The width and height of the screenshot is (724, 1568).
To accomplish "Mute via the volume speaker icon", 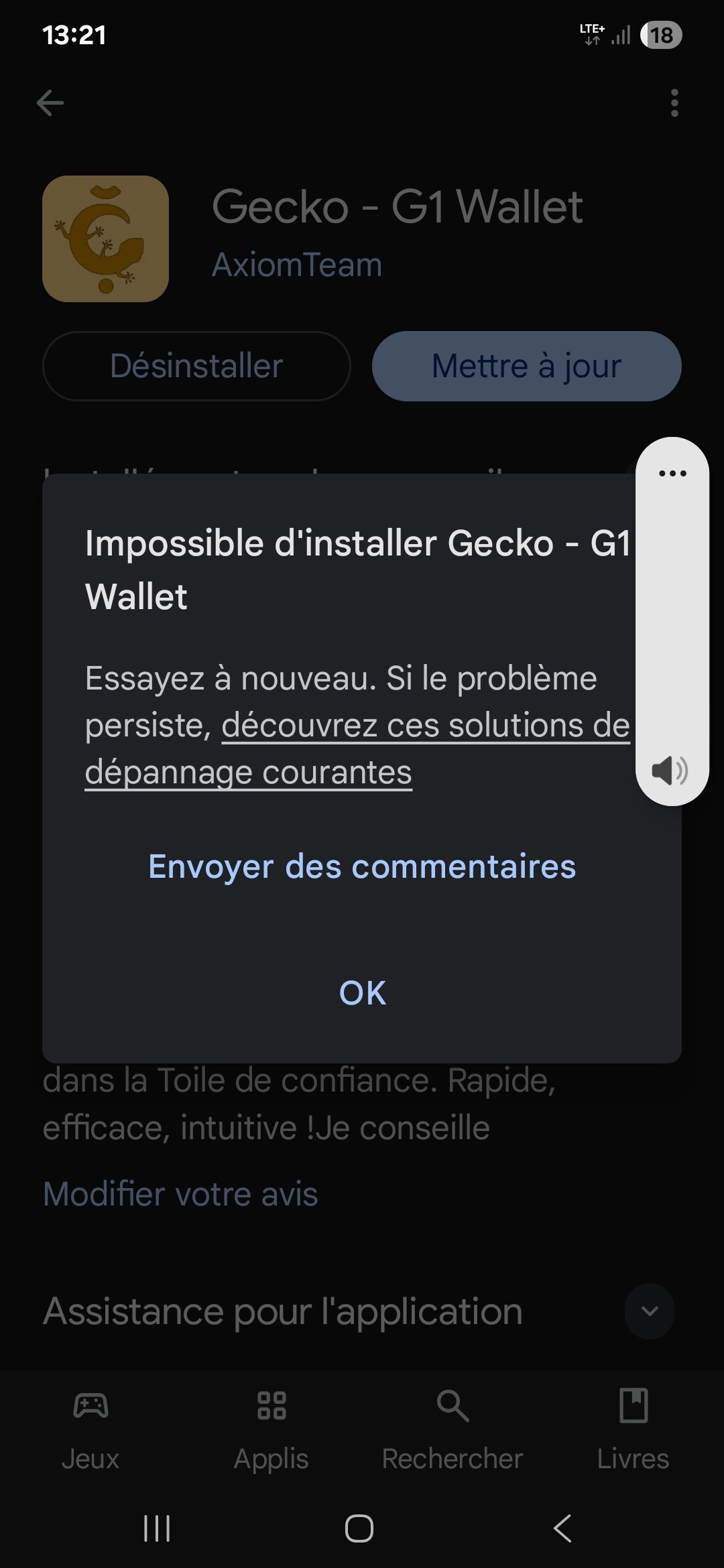I will tap(669, 771).
